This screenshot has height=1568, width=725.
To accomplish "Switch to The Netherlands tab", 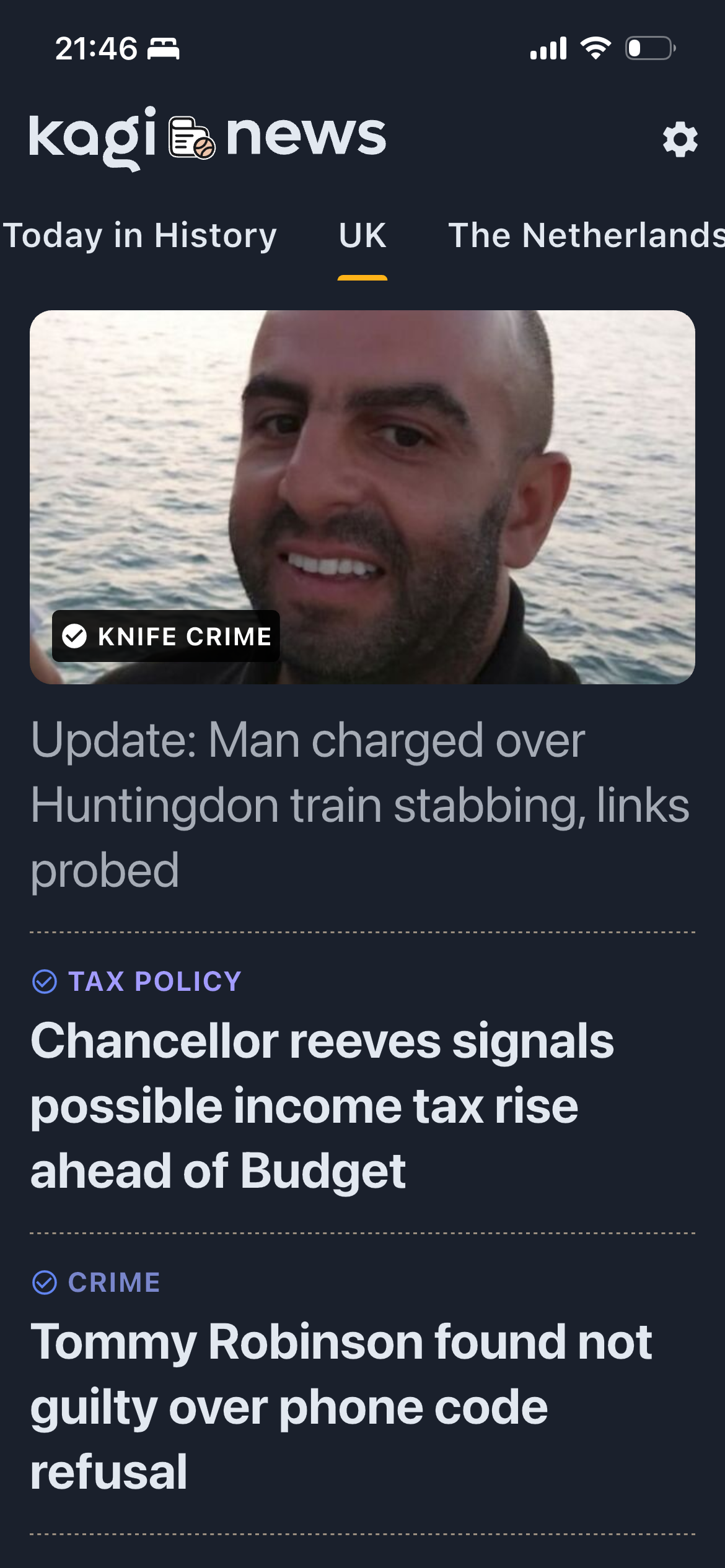I will click(586, 236).
